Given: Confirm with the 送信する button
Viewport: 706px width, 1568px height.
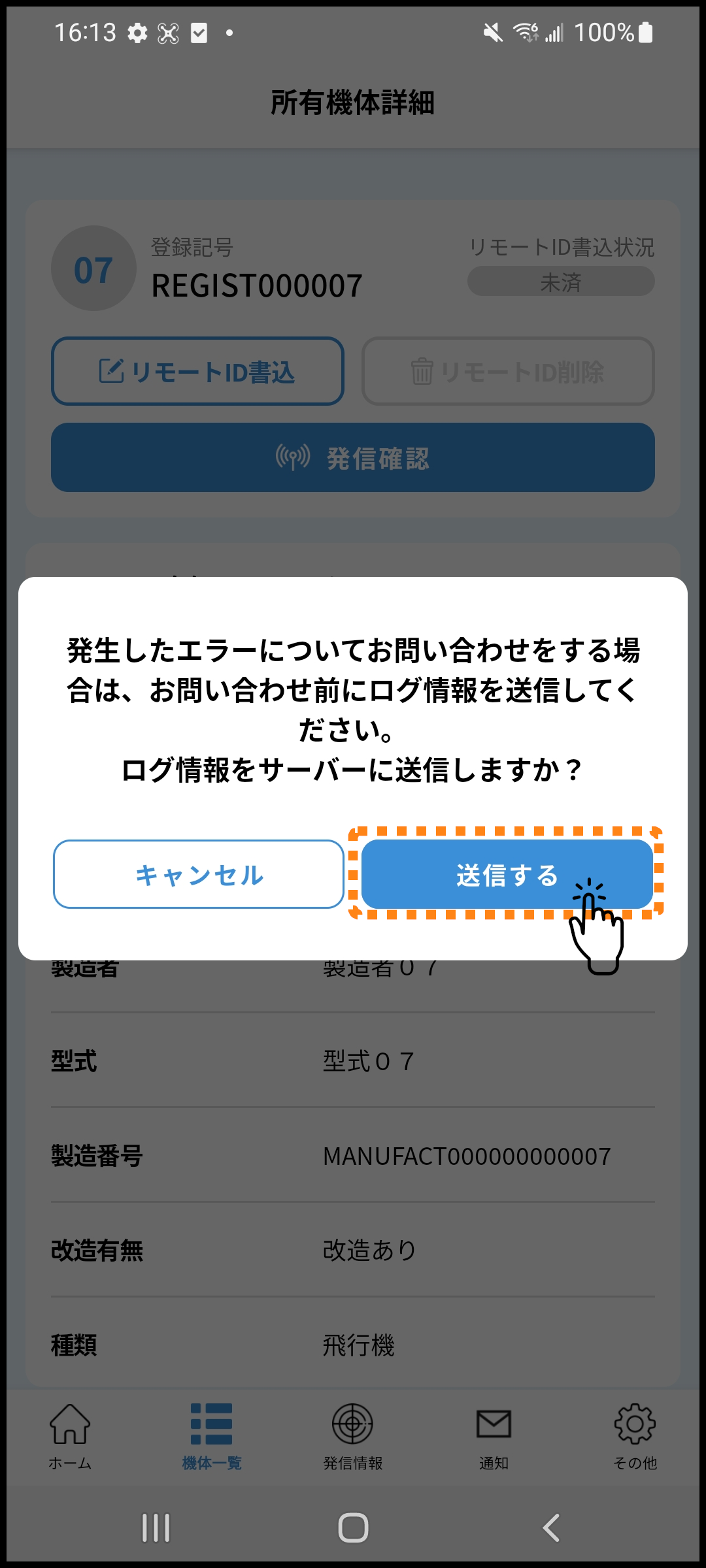Looking at the screenshot, I should (507, 874).
